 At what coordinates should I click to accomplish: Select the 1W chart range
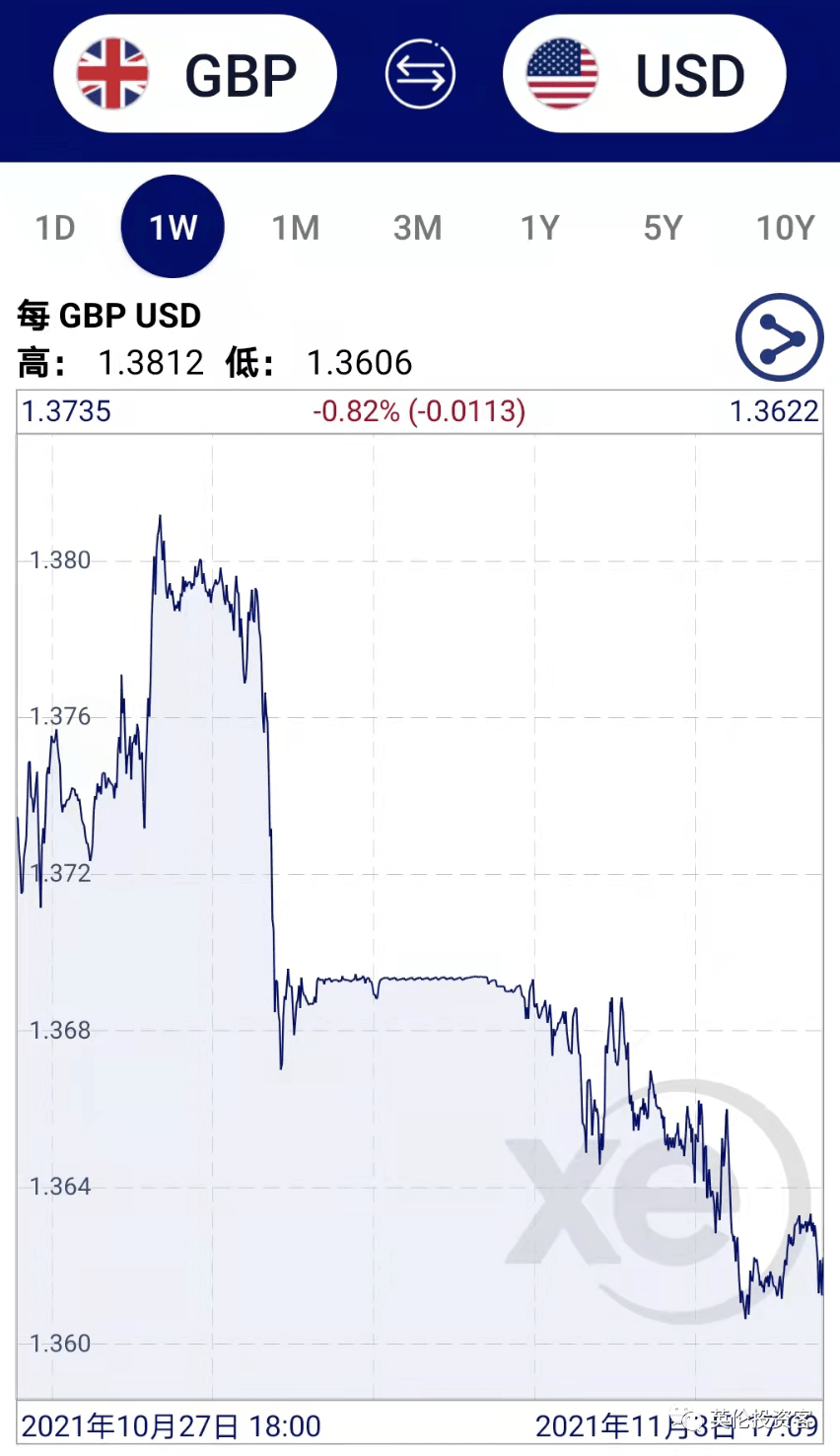(173, 228)
